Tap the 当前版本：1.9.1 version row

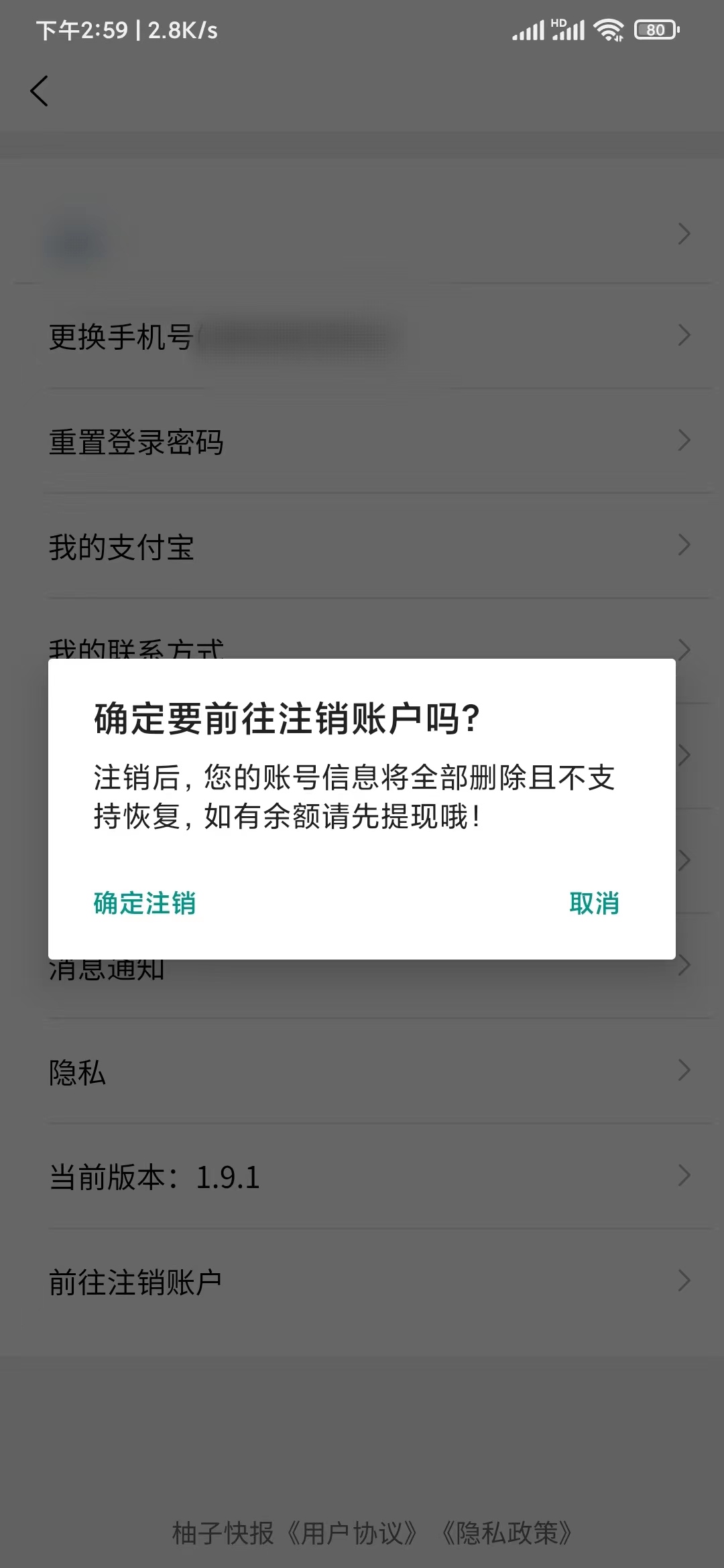coord(154,1177)
